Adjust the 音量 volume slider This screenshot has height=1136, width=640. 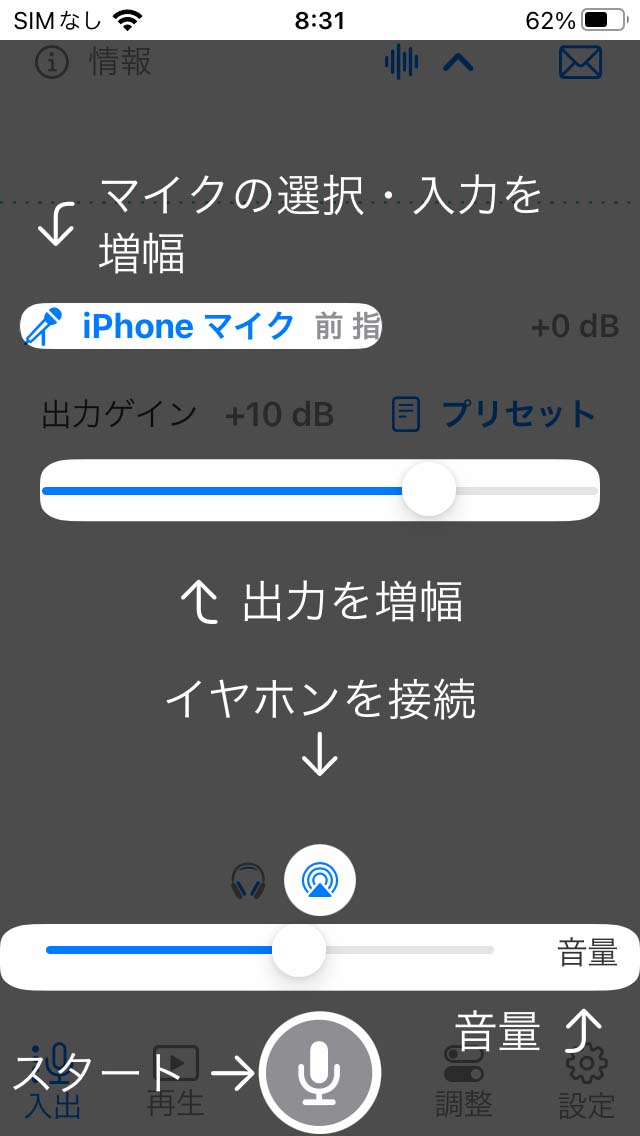click(x=270, y=950)
